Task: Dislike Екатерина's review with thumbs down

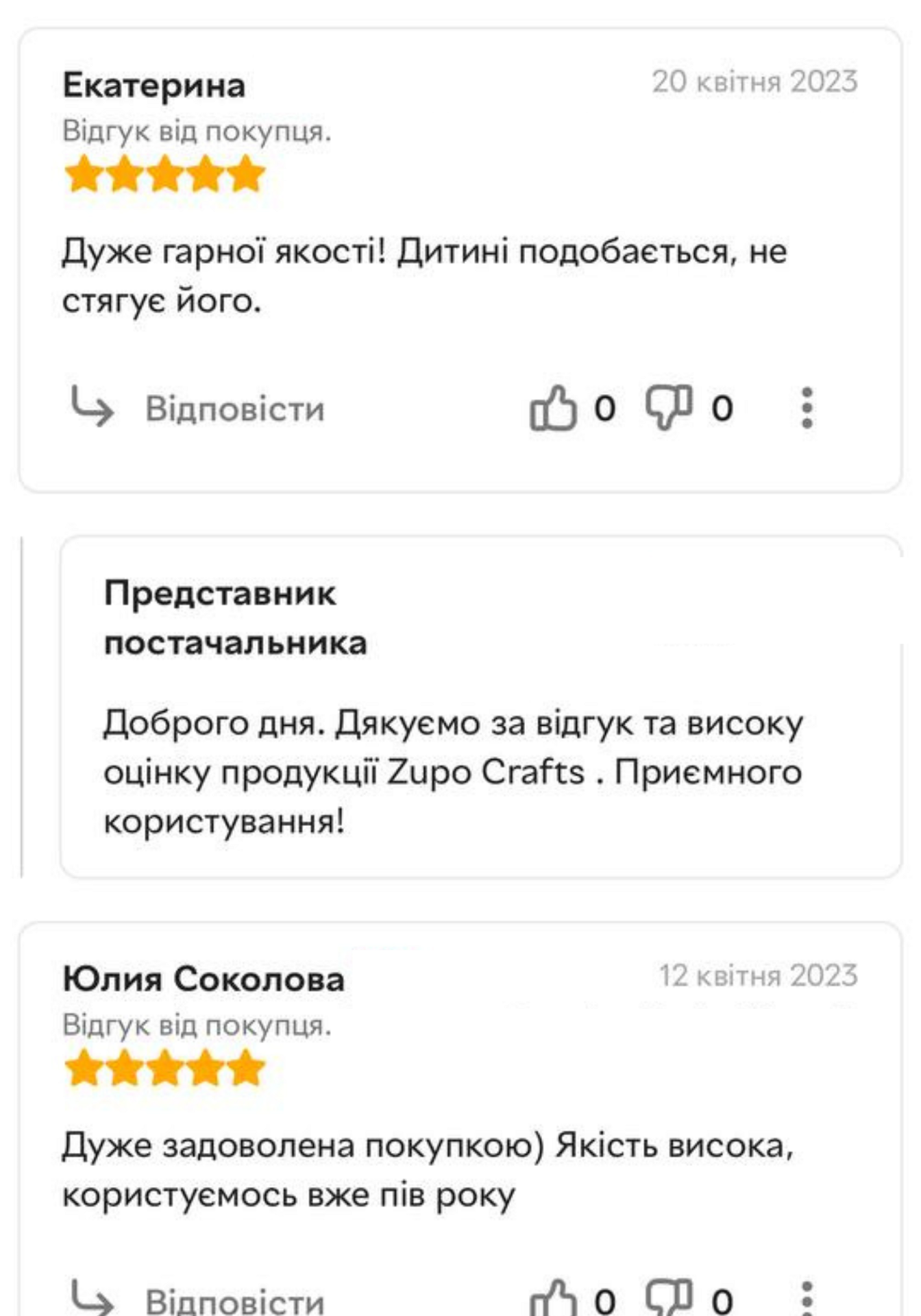Action: click(x=669, y=407)
